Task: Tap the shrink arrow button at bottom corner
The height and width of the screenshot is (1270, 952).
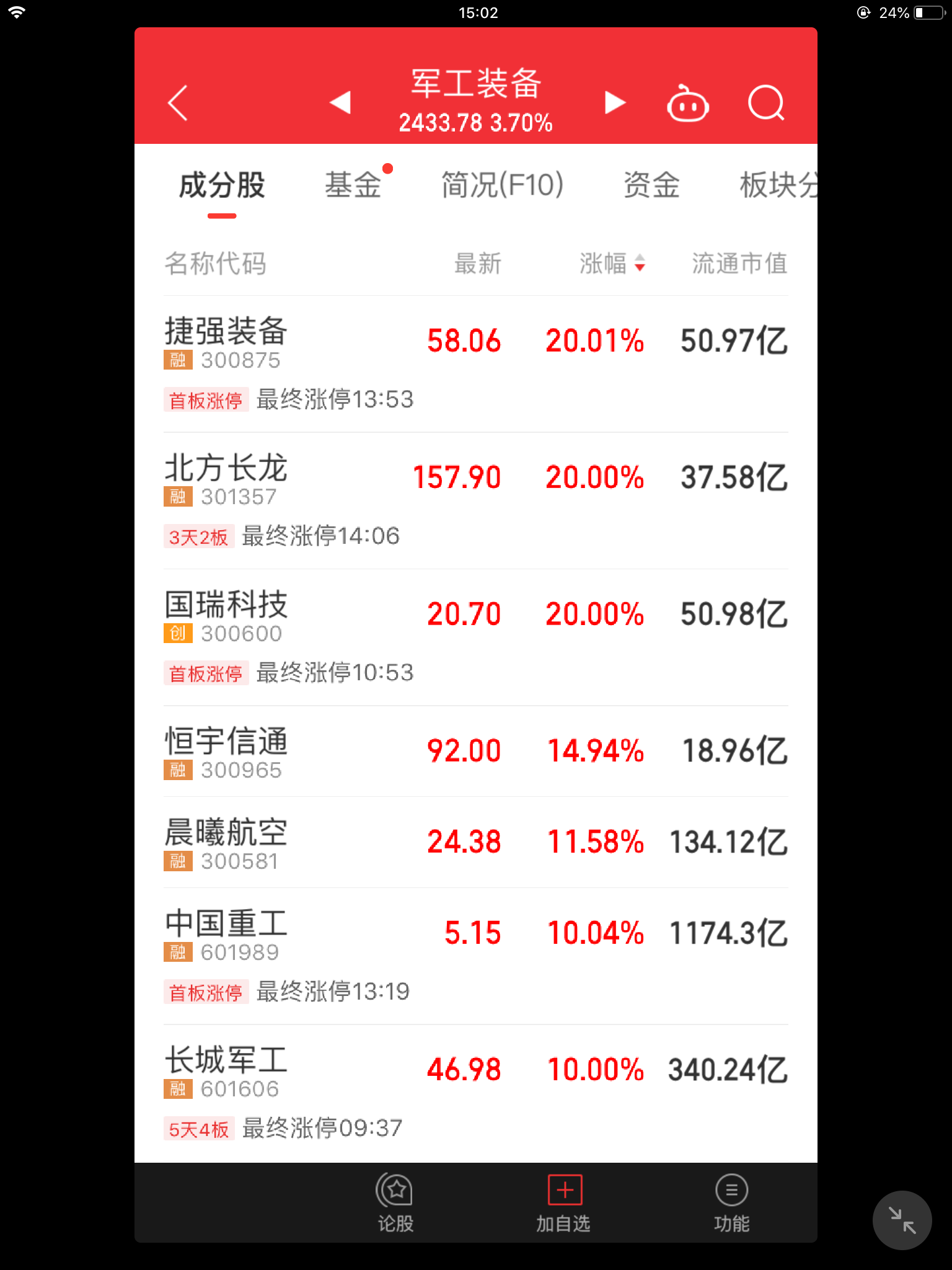Action: click(x=902, y=1219)
